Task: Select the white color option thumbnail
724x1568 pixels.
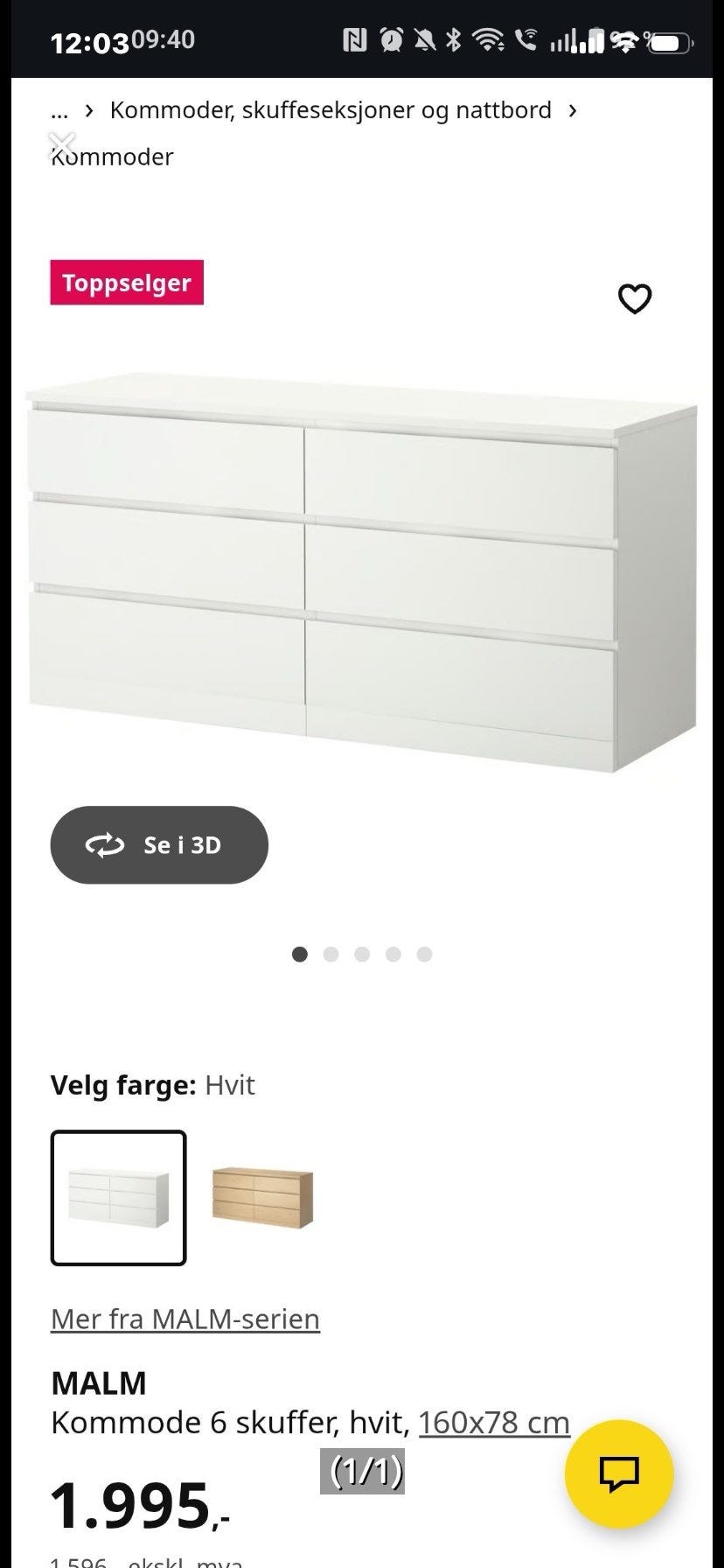Action: [x=119, y=1198]
